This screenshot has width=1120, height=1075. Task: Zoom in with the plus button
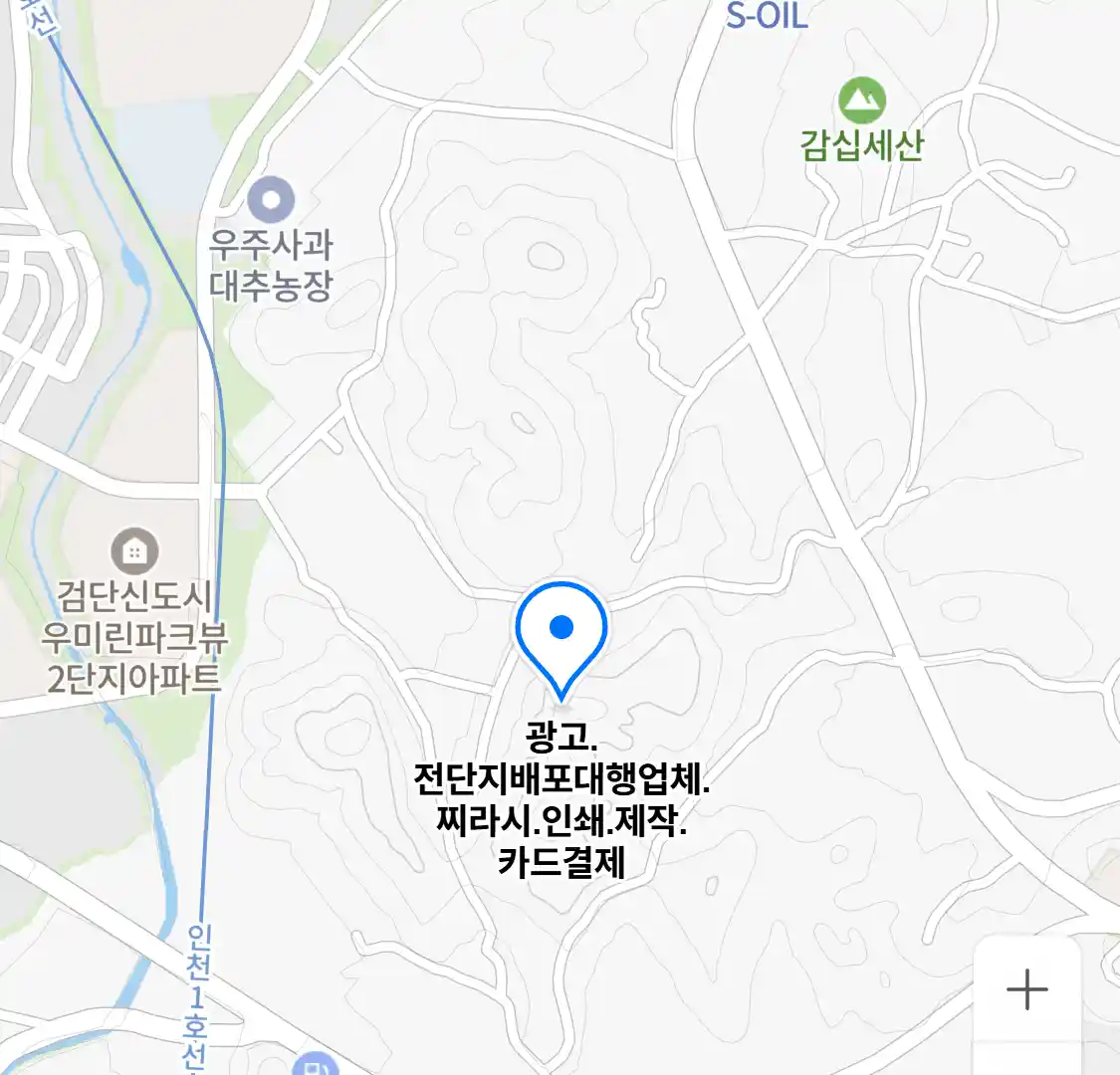[1026, 989]
